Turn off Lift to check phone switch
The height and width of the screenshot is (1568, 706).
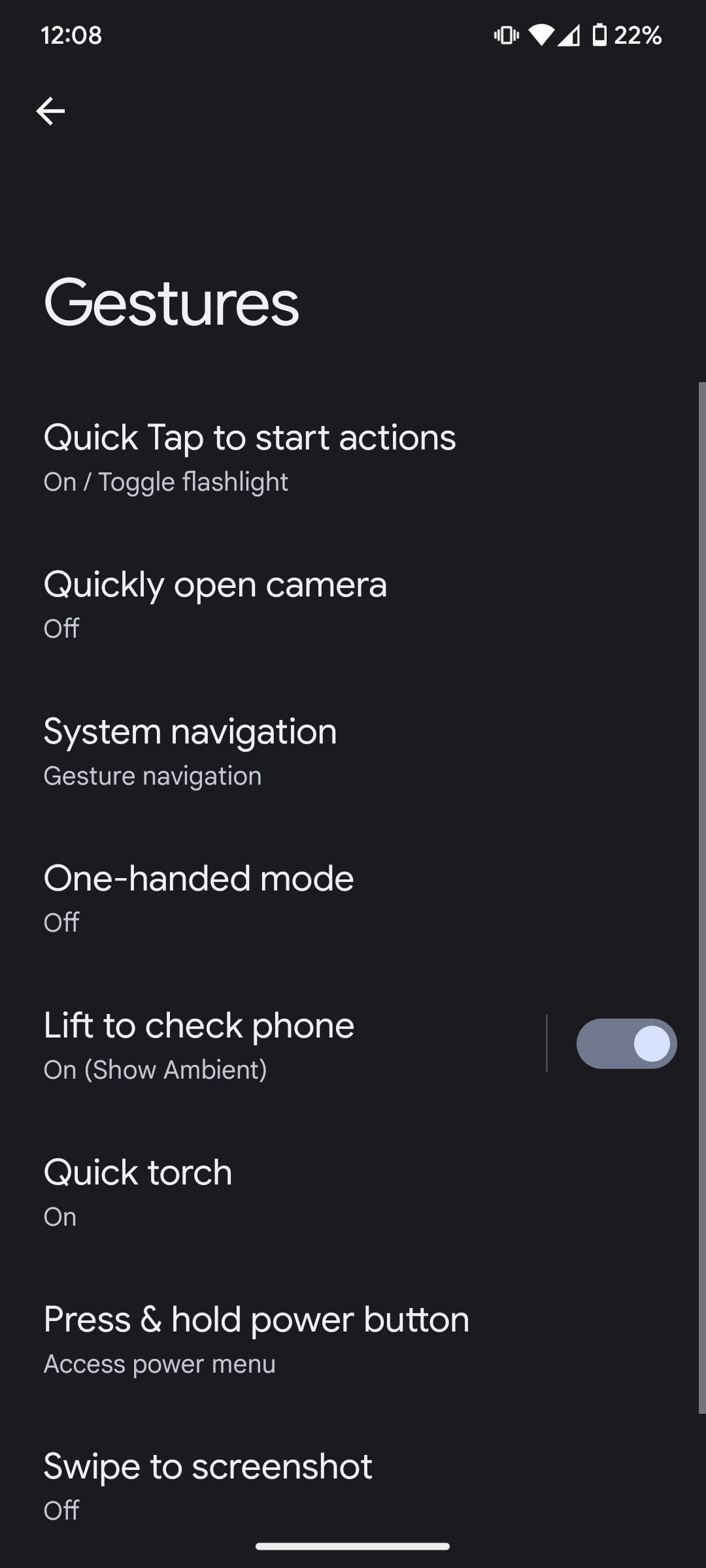(626, 1043)
